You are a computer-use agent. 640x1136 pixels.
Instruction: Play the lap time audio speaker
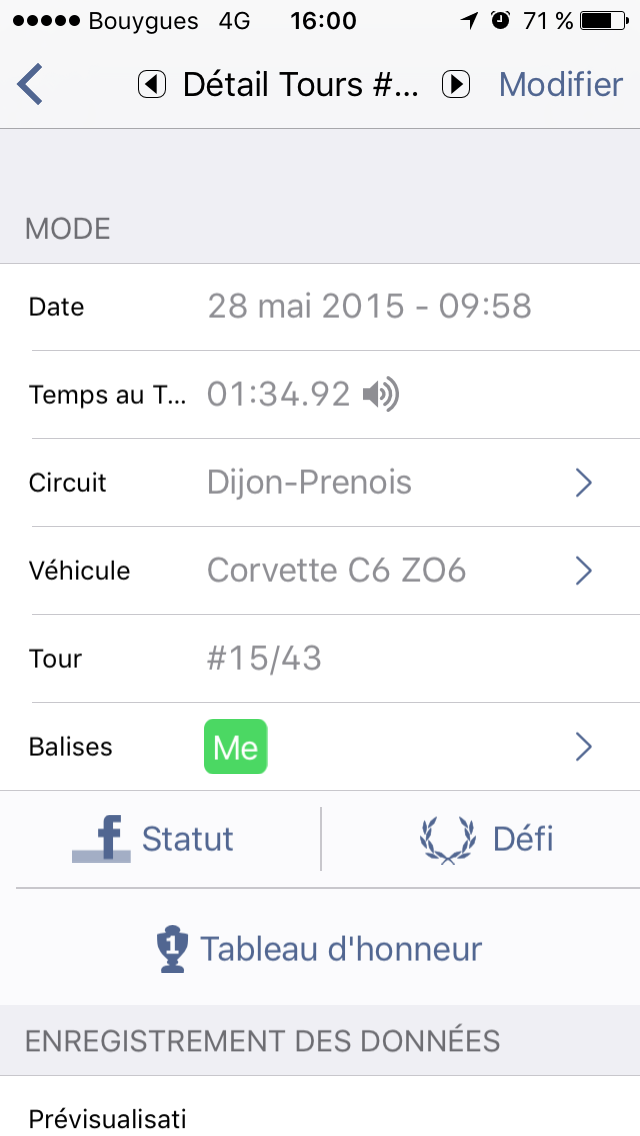click(380, 396)
